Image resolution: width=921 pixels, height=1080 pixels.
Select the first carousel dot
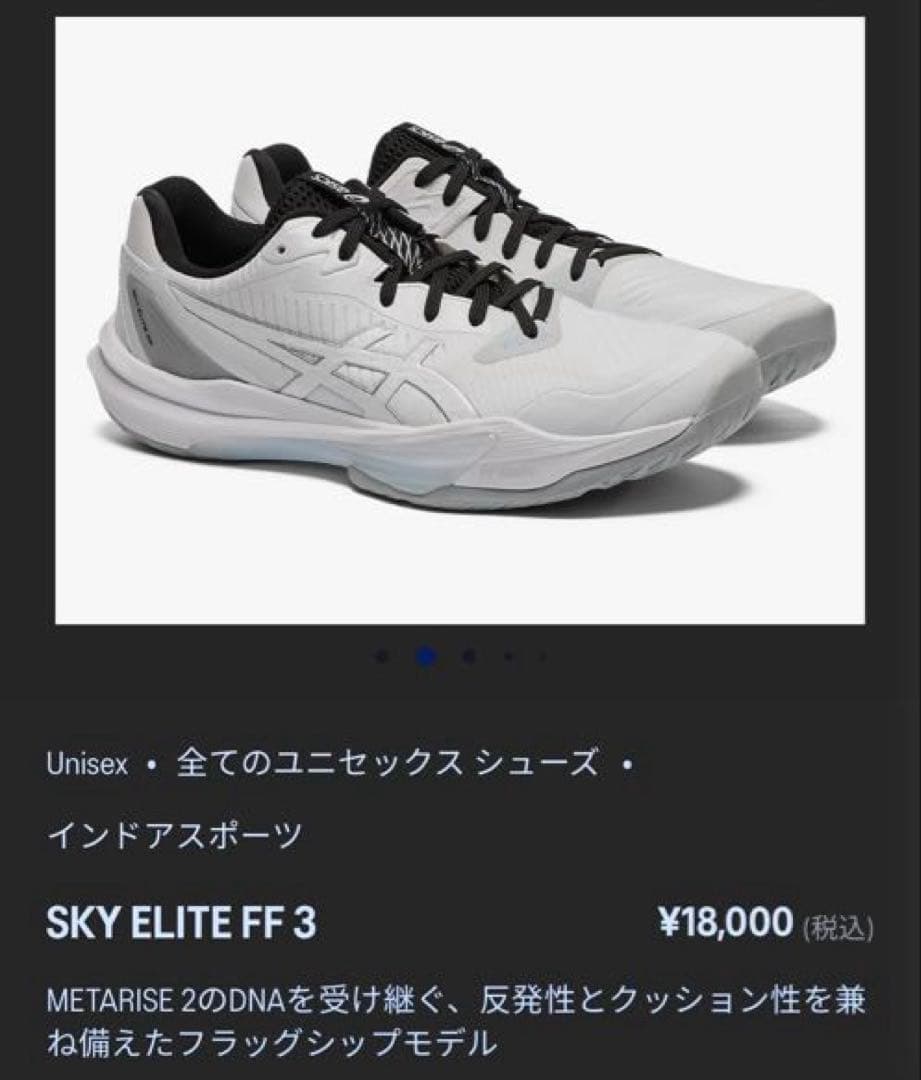click(x=381, y=657)
